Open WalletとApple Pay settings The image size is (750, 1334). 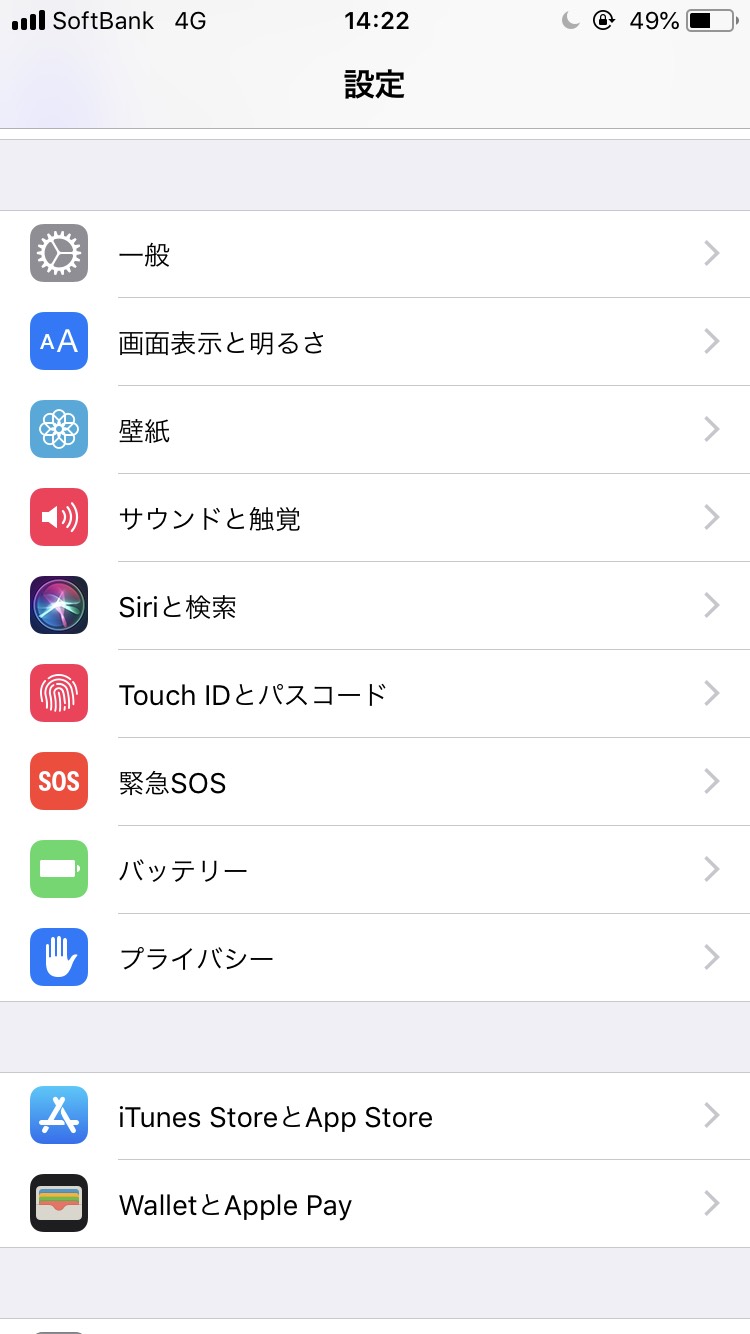click(375, 1204)
